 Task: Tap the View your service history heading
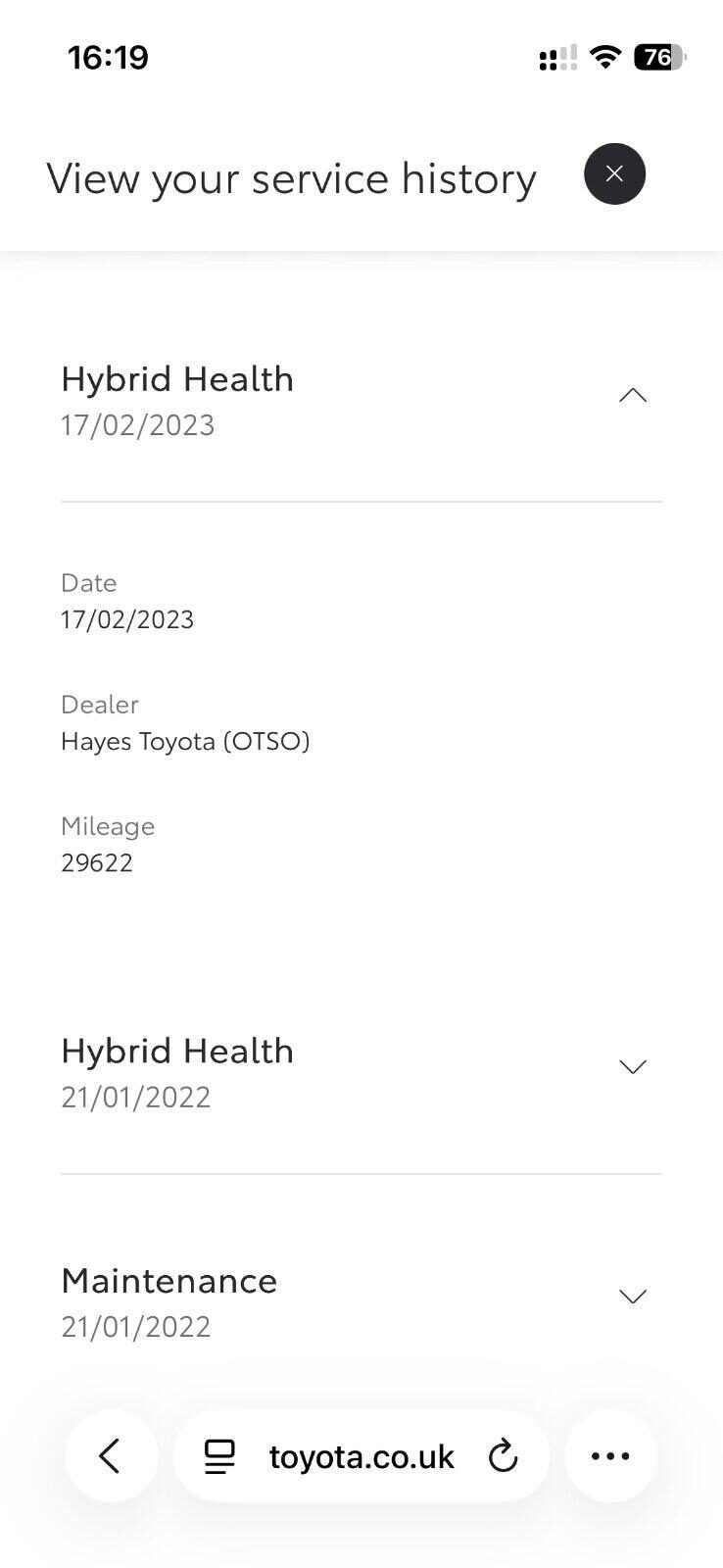pyautogui.click(x=291, y=178)
